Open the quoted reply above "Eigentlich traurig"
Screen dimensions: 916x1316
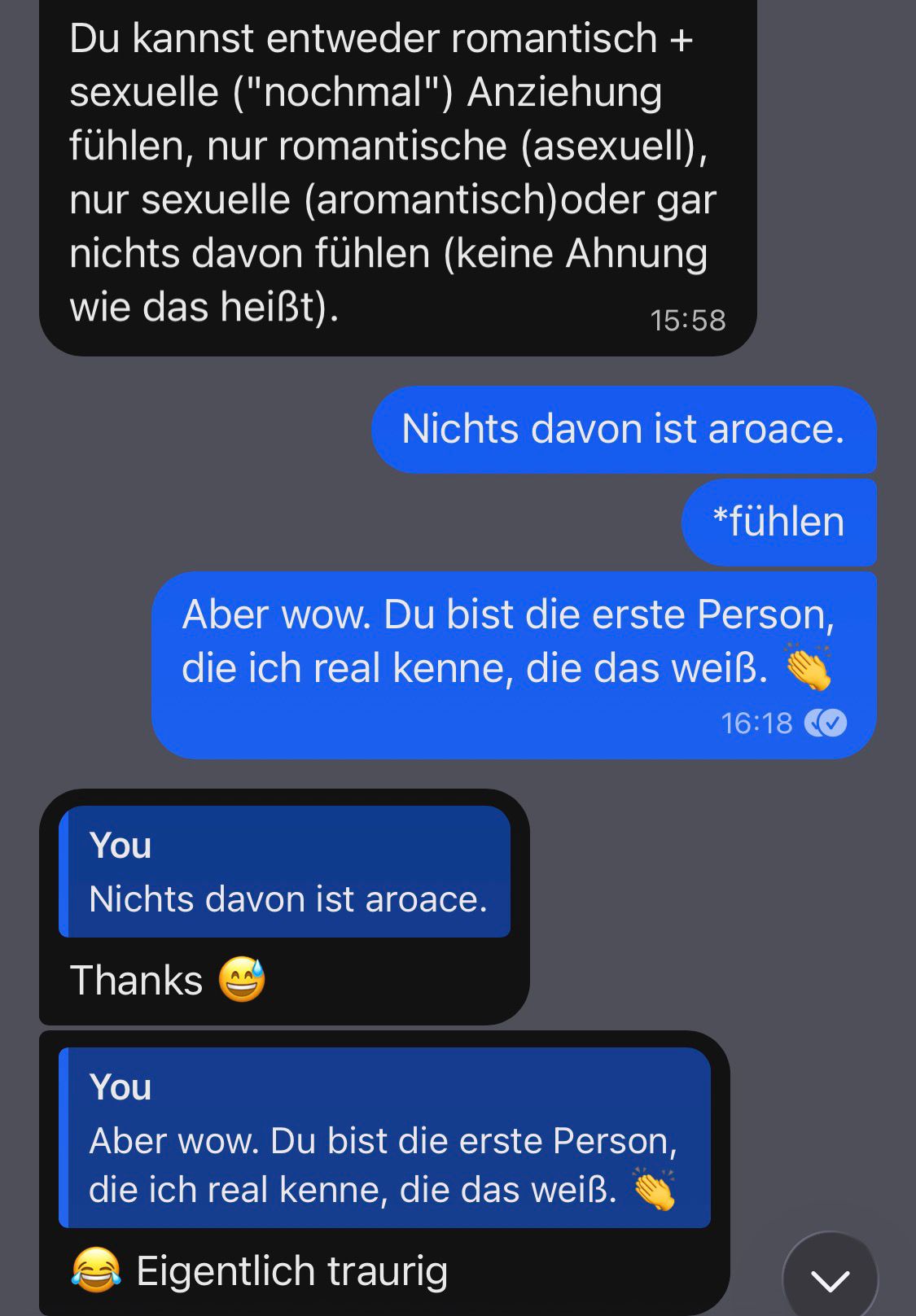pyautogui.click(x=384, y=1138)
